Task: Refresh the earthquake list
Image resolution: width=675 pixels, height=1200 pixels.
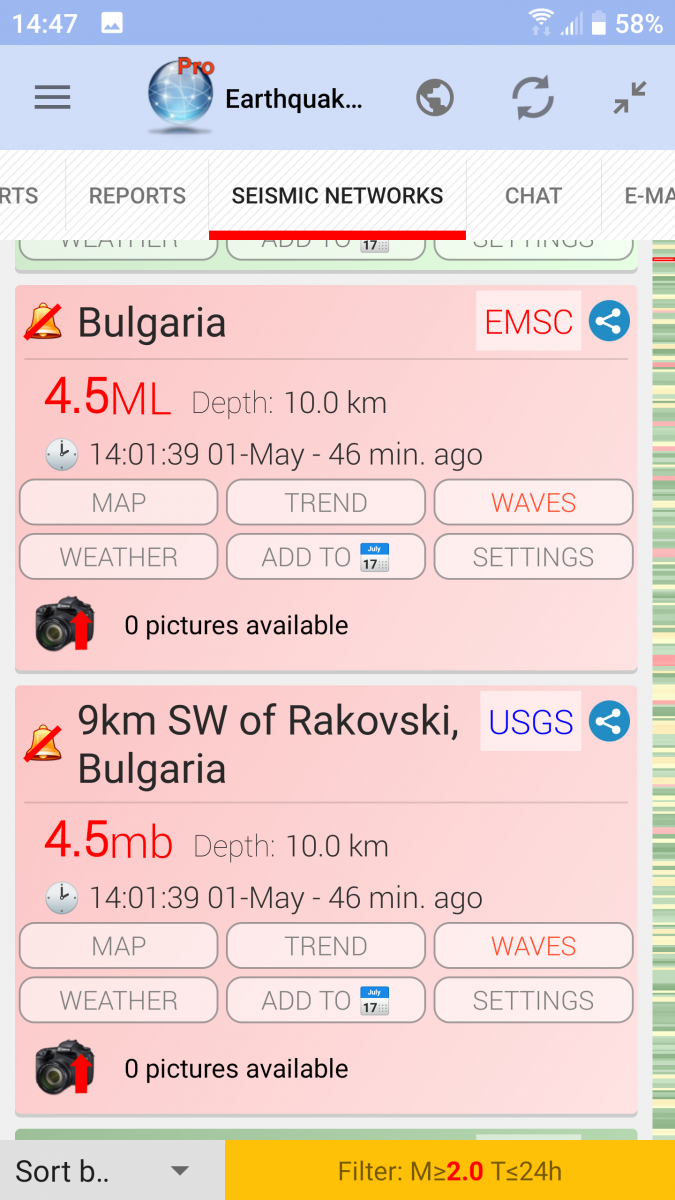Action: point(533,98)
